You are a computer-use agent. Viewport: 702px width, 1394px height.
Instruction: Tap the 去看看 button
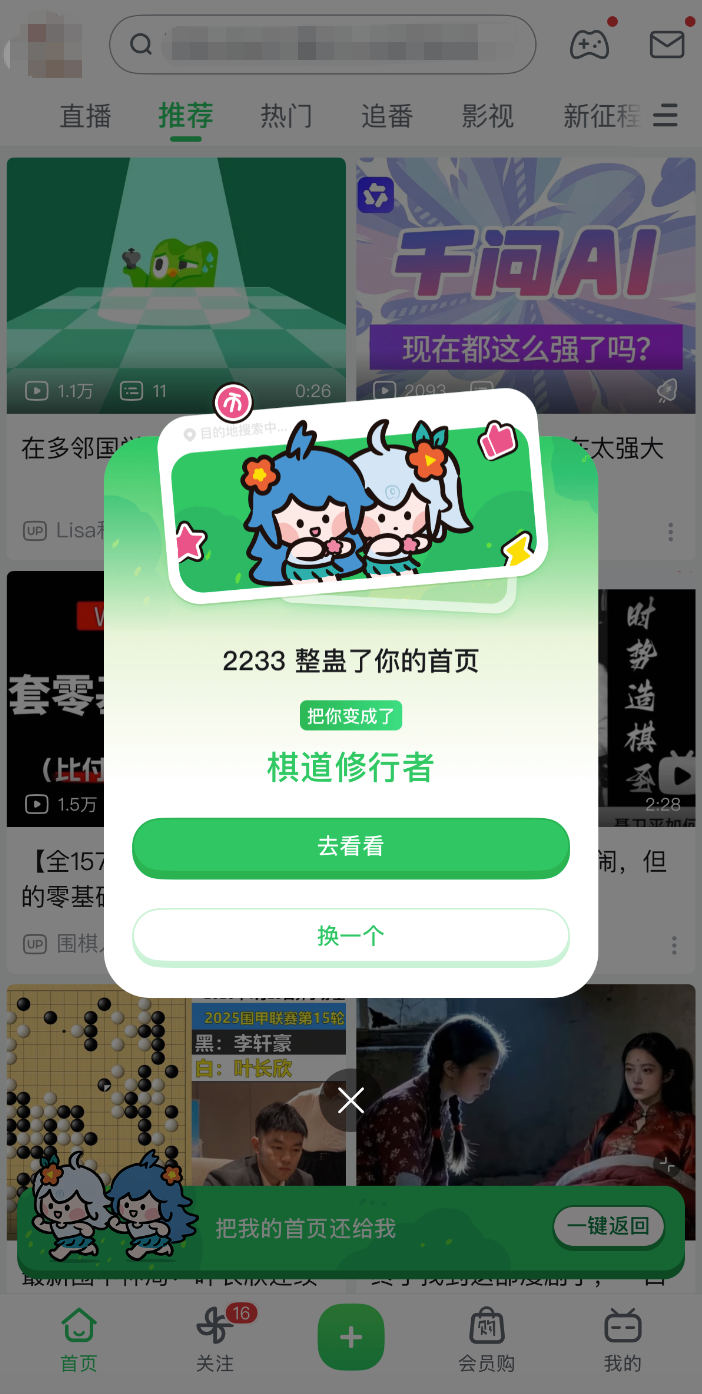tap(350, 846)
